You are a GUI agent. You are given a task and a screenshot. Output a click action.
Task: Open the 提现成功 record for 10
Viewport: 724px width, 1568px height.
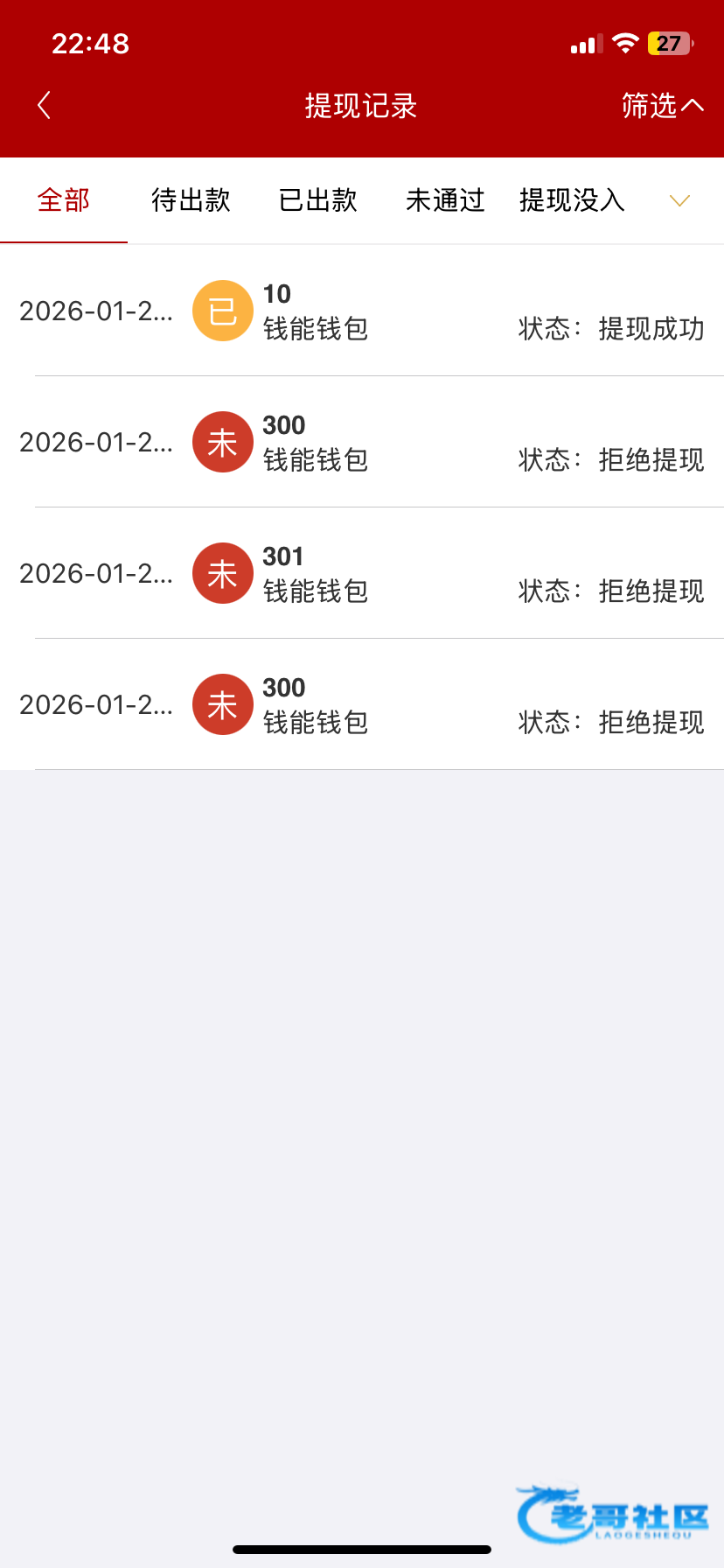point(362,311)
